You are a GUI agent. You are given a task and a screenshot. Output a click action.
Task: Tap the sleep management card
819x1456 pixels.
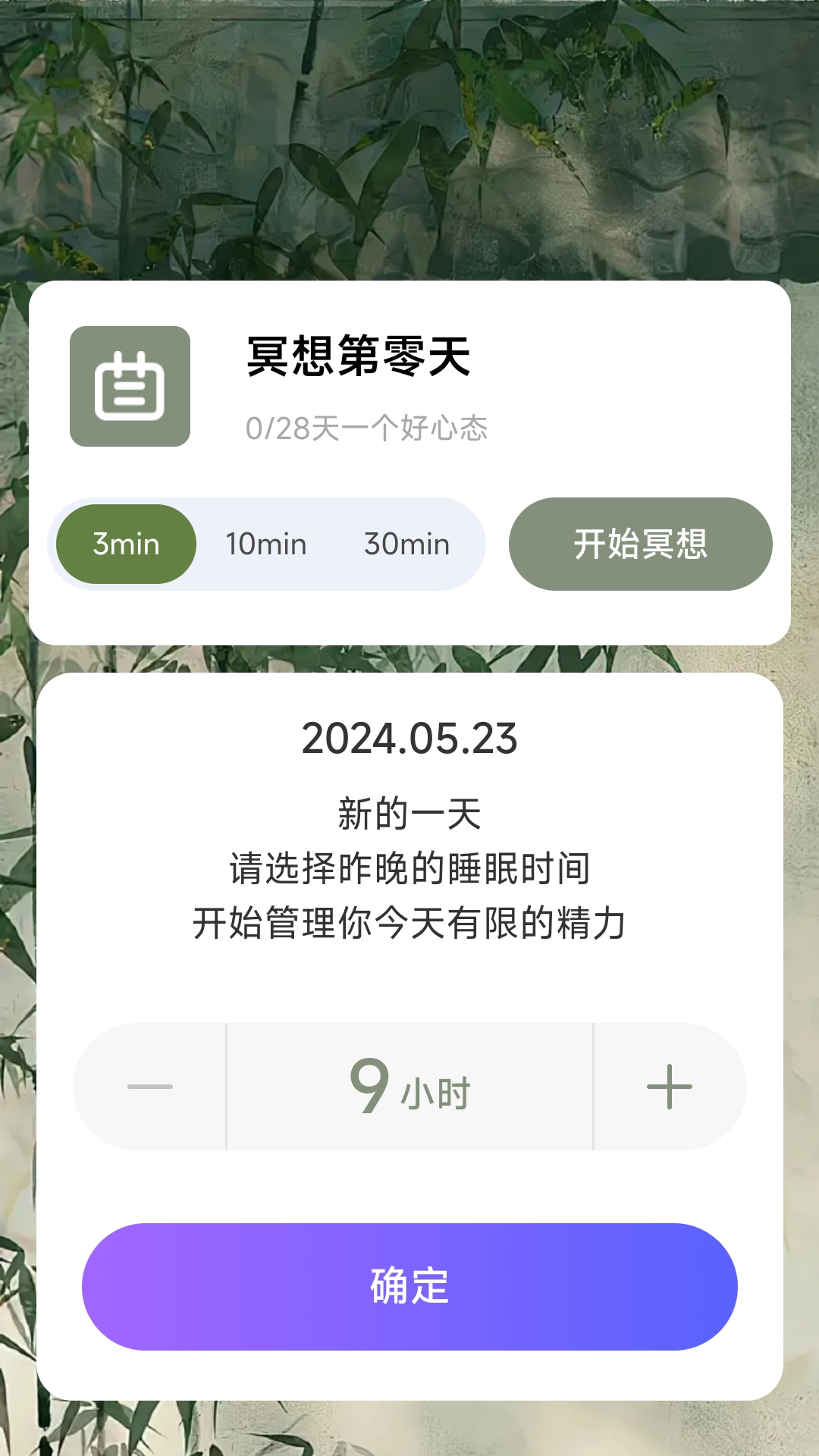pos(409,986)
